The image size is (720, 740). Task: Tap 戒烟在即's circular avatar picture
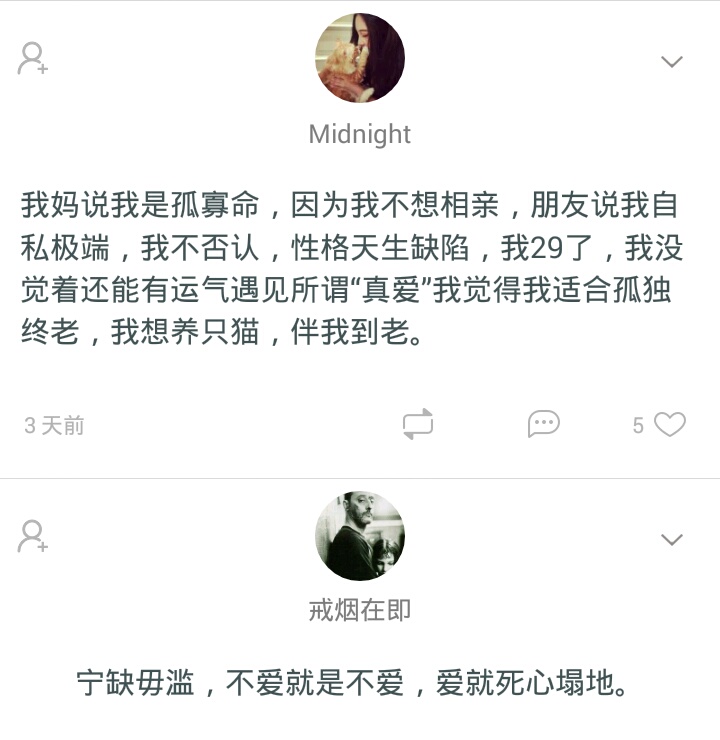pos(360,535)
